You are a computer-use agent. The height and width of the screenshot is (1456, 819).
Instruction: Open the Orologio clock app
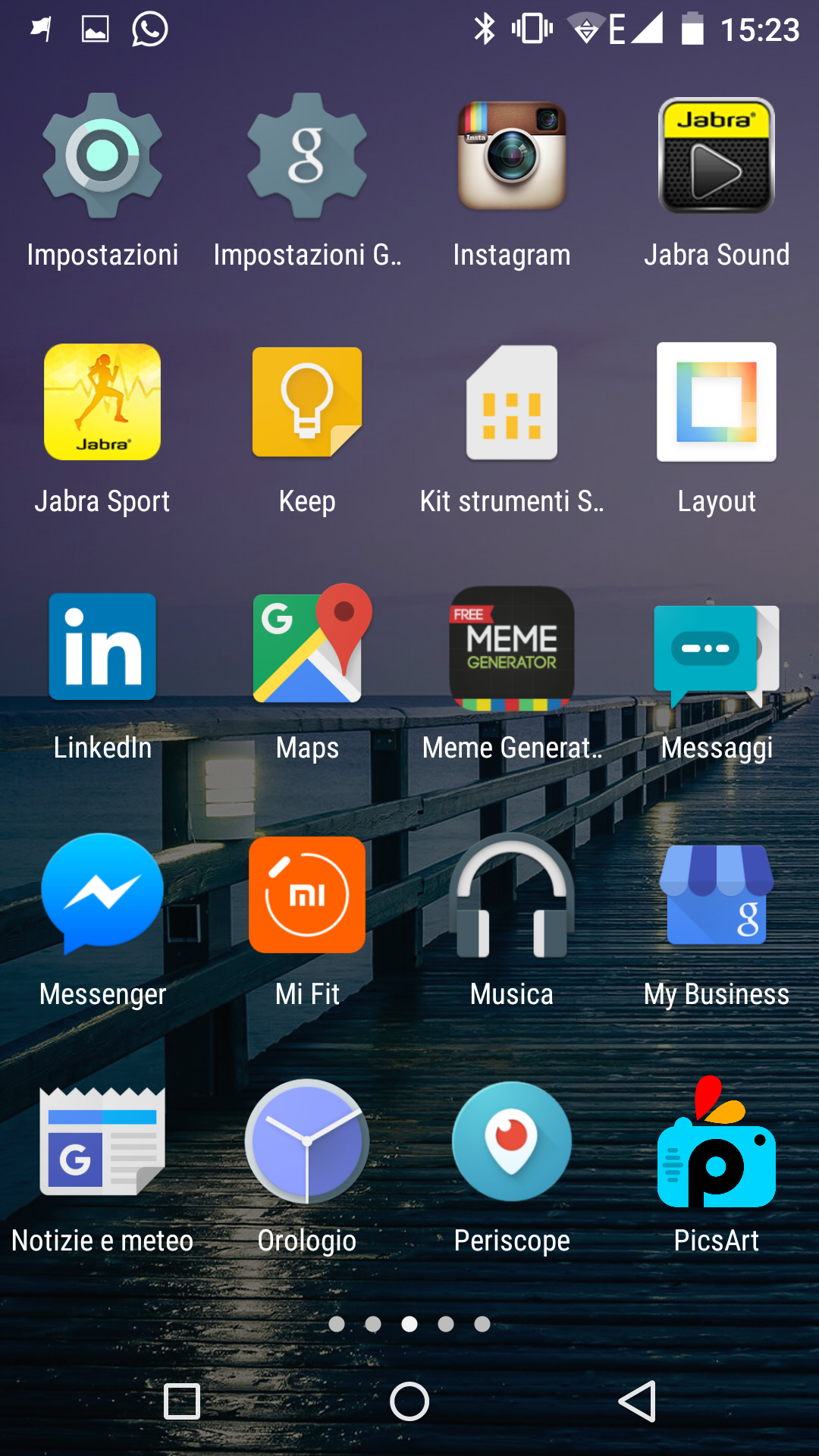click(307, 1141)
